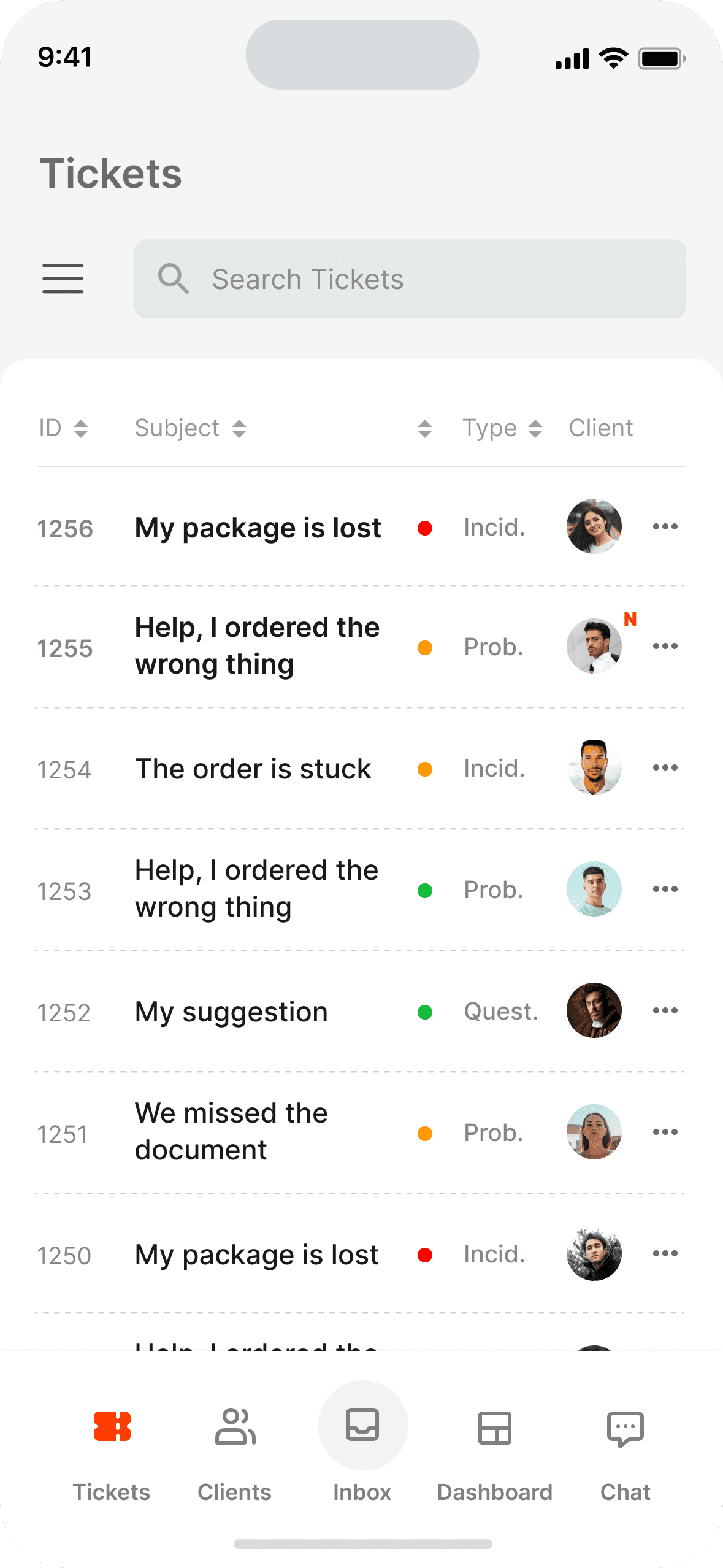Open more options for ticket 1253
723x1568 pixels.
[665, 889]
